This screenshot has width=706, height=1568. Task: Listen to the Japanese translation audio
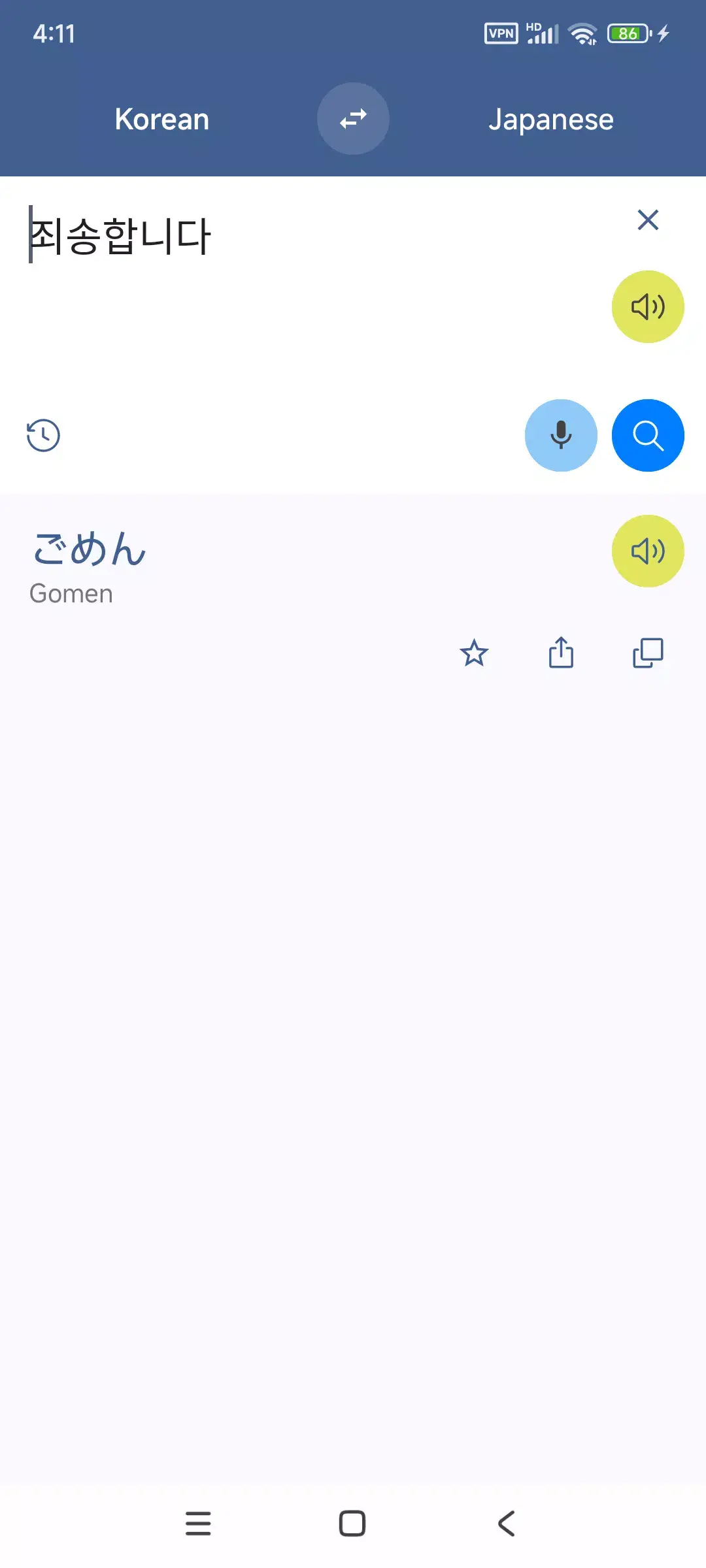[648, 551]
